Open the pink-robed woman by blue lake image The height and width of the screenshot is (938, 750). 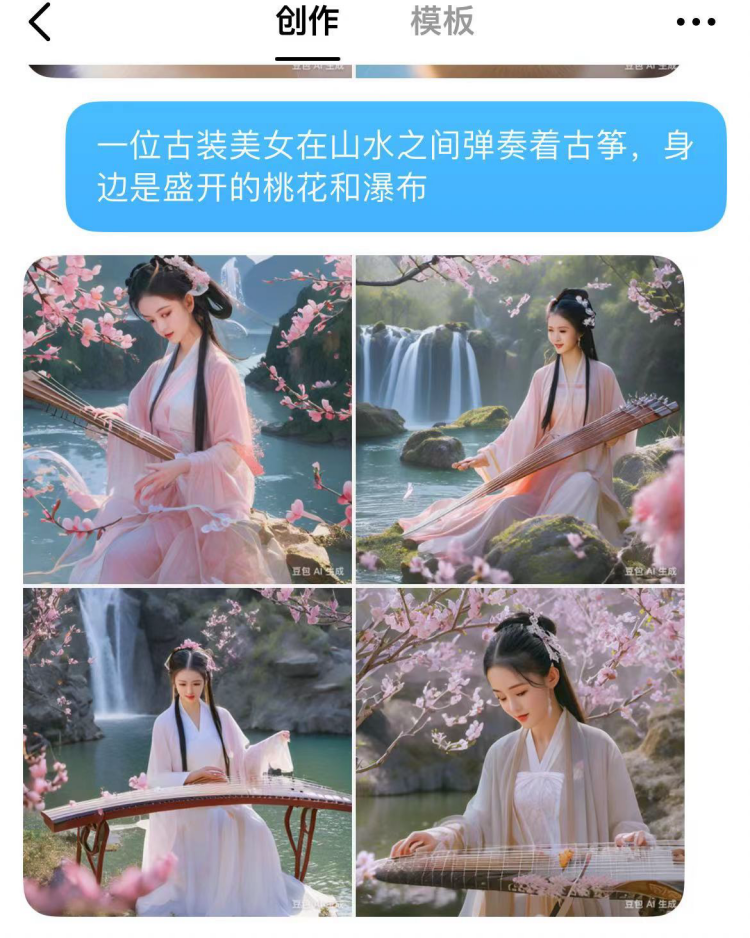(187, 419)
